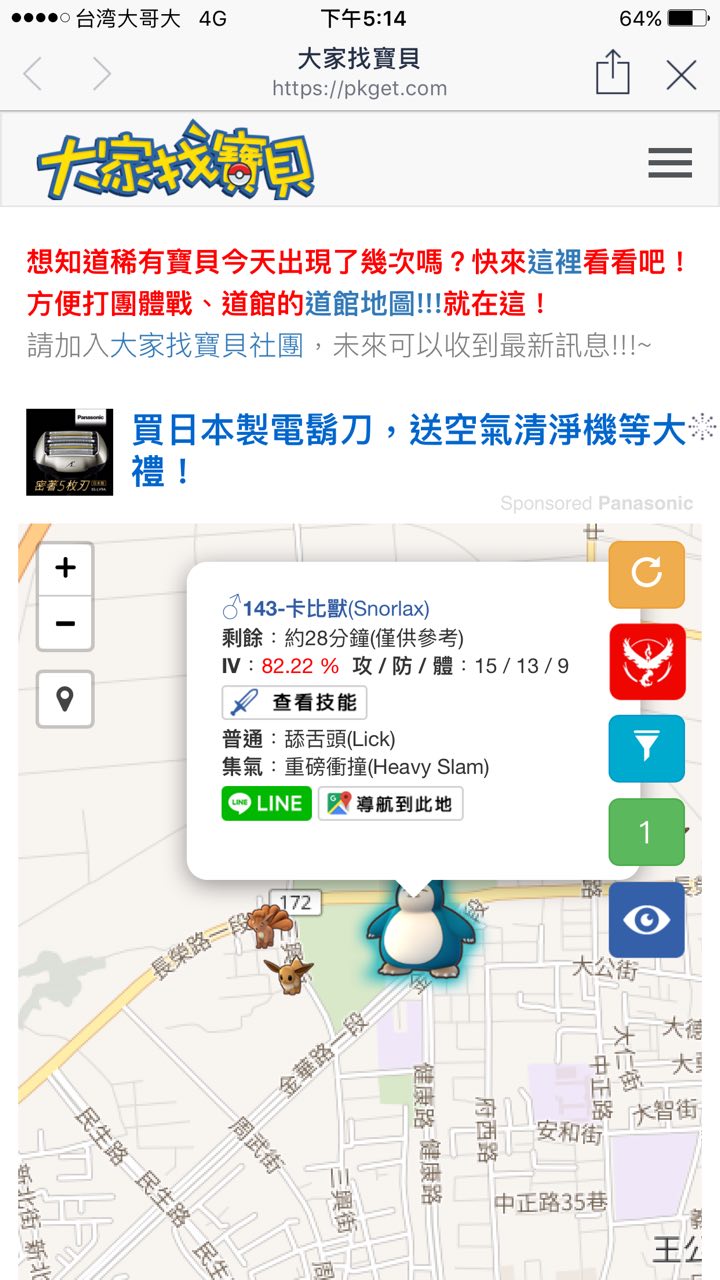720x1280 pixels.
Task: Open the hamburger menu
Action: 669,162
